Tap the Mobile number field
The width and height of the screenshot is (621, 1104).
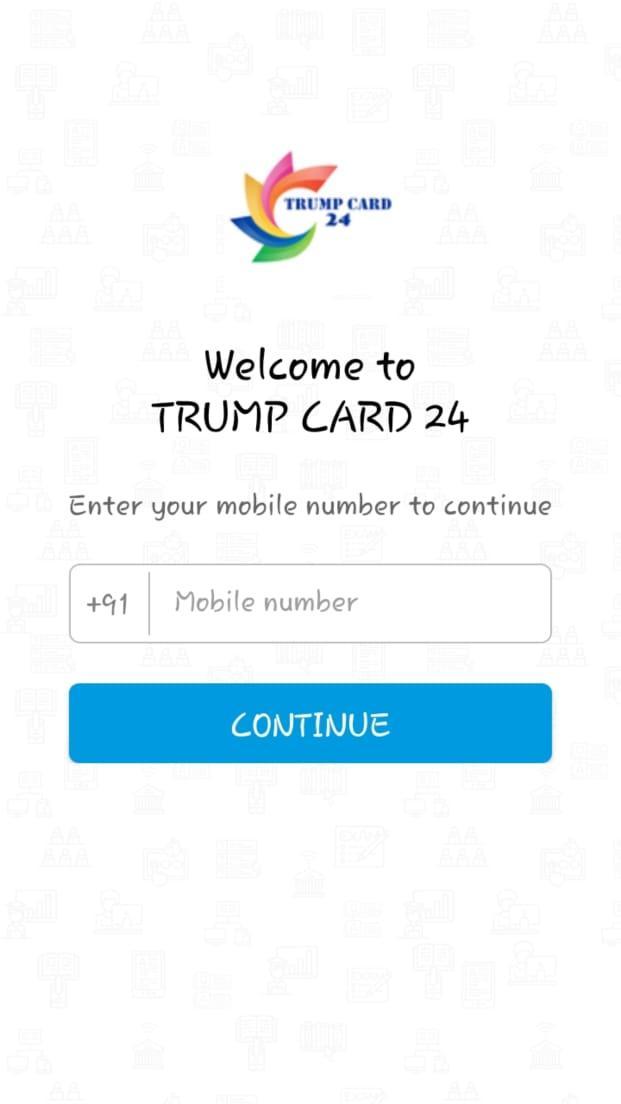[350, 603]
